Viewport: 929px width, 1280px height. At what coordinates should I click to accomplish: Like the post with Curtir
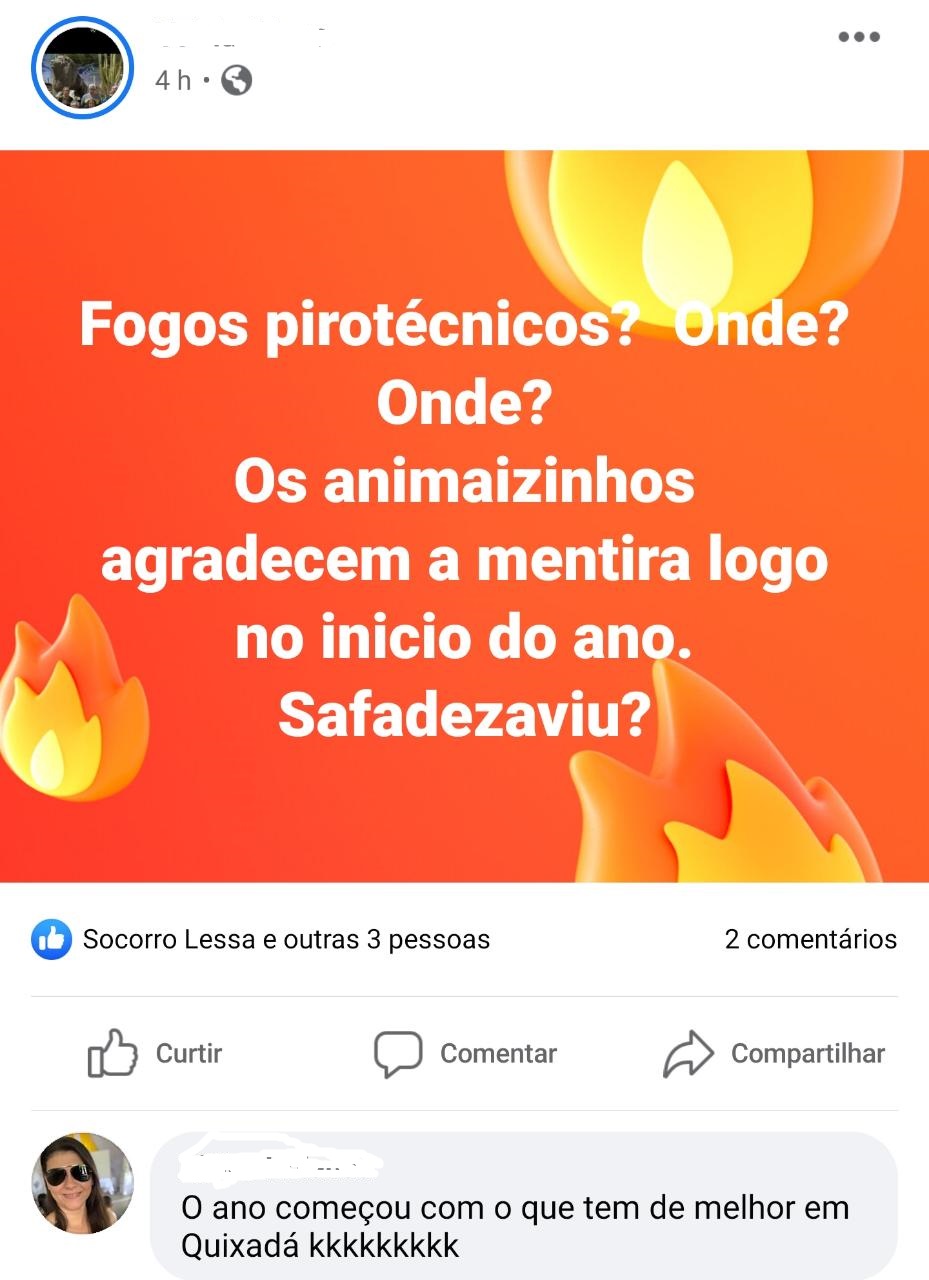(x=156, y=1053)
